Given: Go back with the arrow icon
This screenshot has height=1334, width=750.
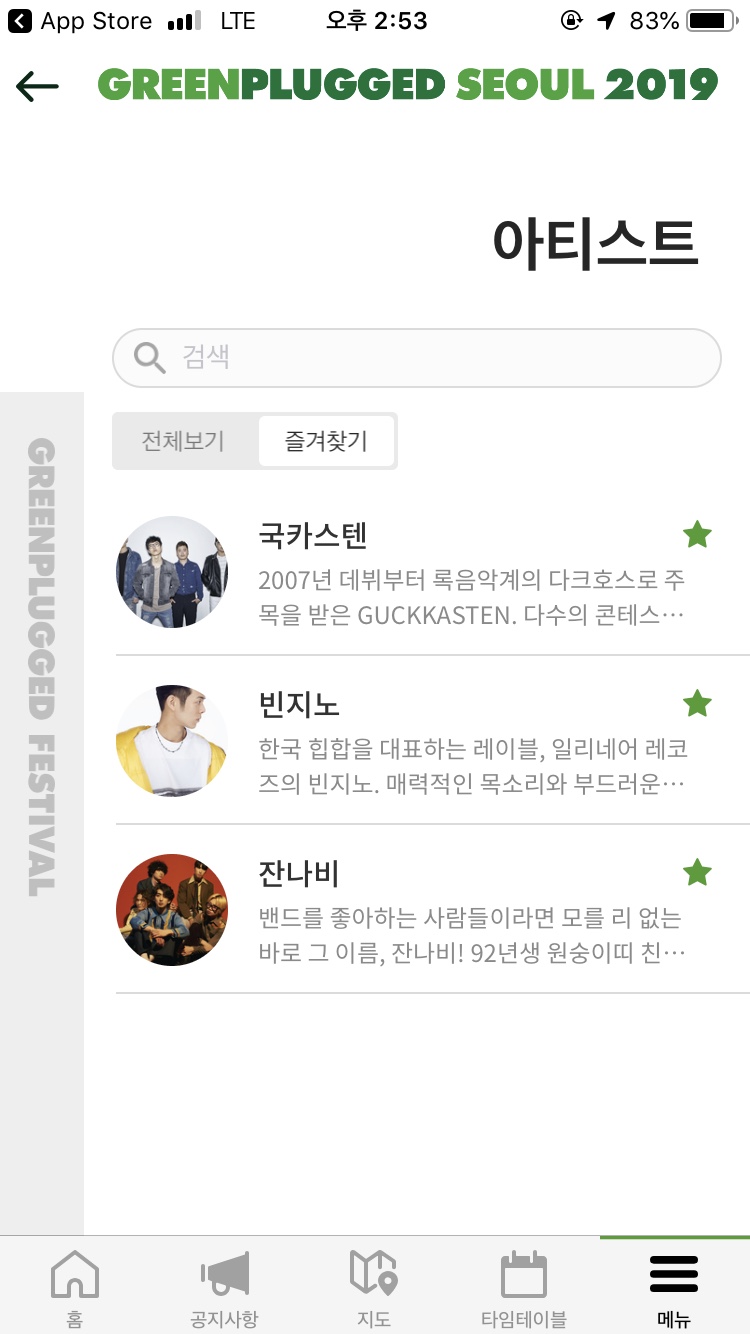Looking at the screenshot, I should [38, 87].
